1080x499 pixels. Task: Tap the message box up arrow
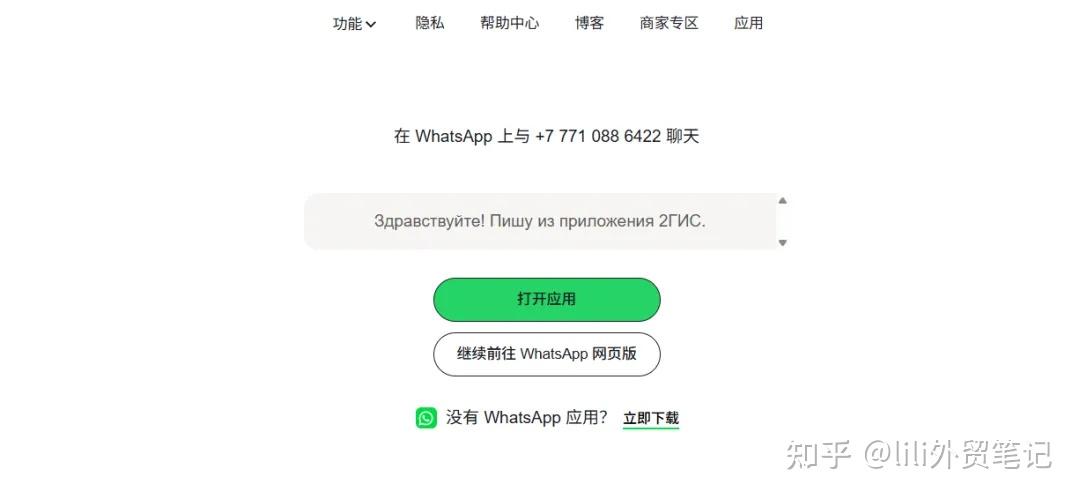click(782, 201)
